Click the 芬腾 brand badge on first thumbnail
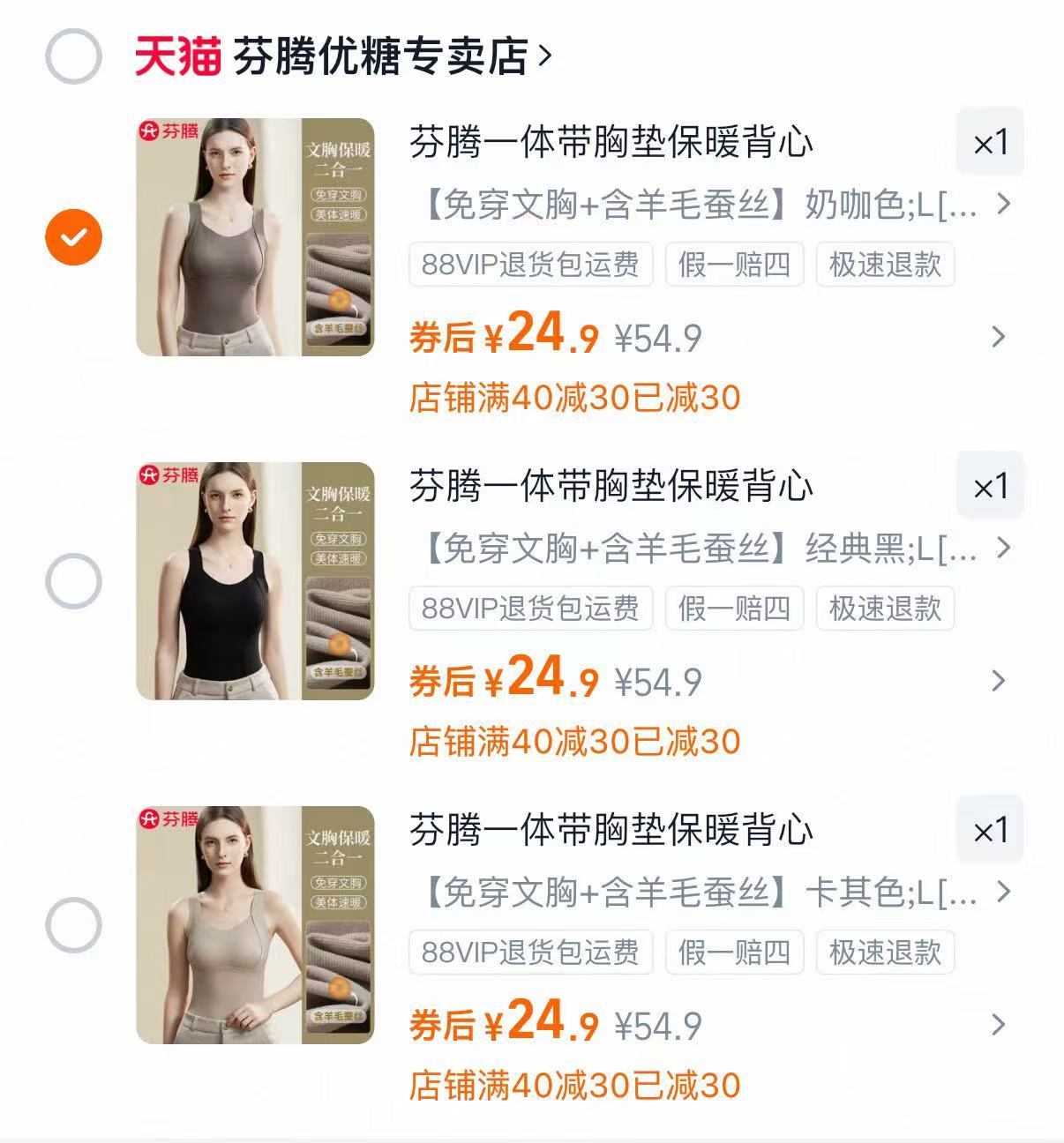1064x1143 pixels. coord(171,130)
